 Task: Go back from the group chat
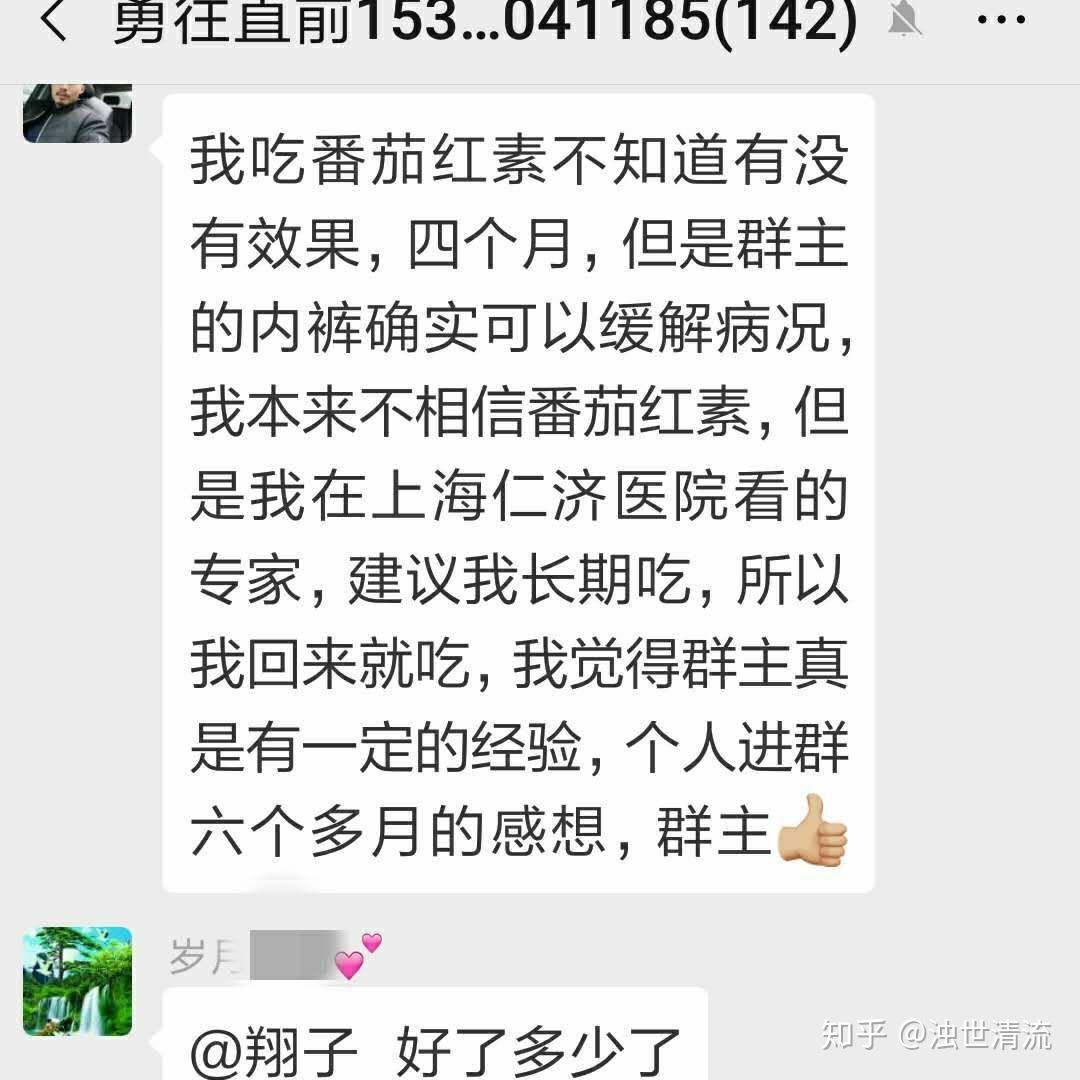click(x=52, y=24)
